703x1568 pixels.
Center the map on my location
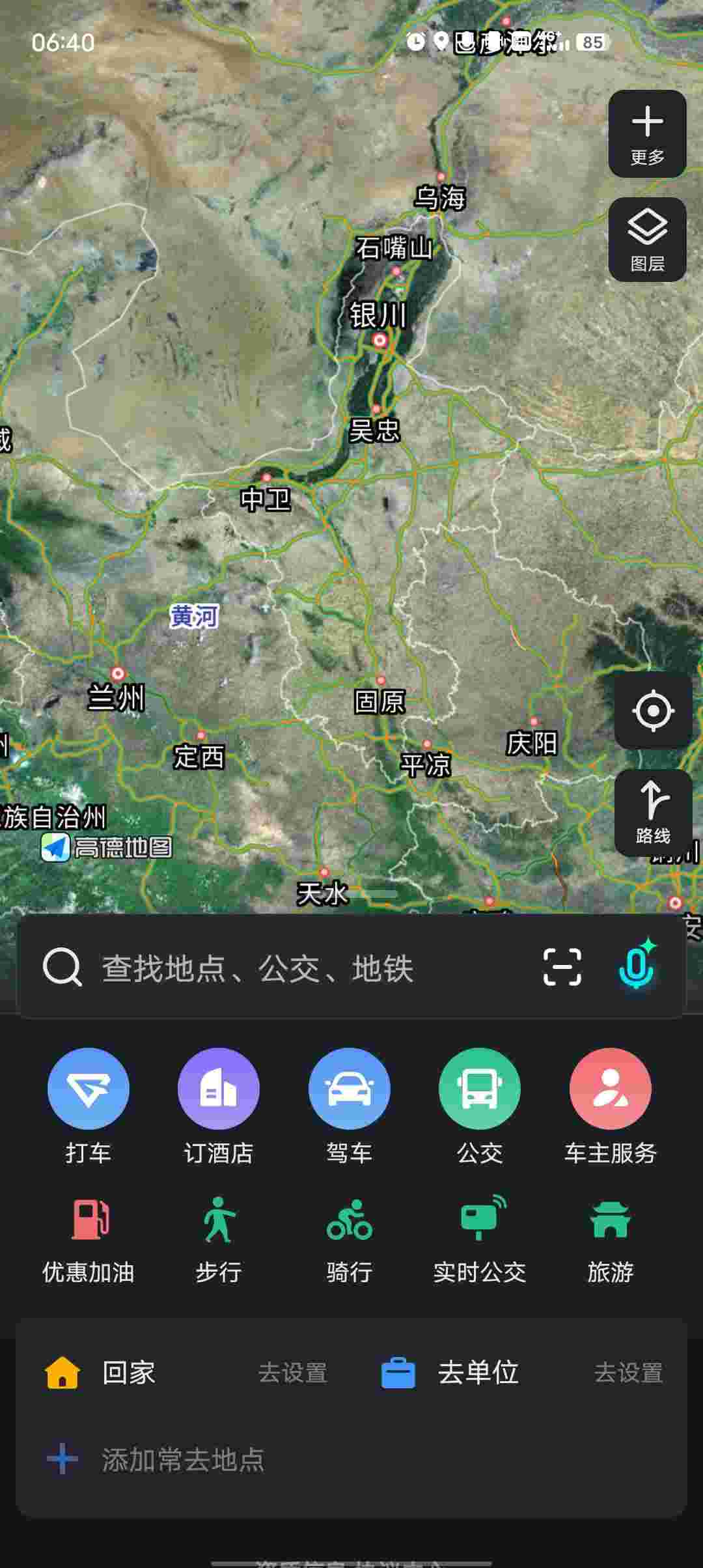[x=653, y=710]
